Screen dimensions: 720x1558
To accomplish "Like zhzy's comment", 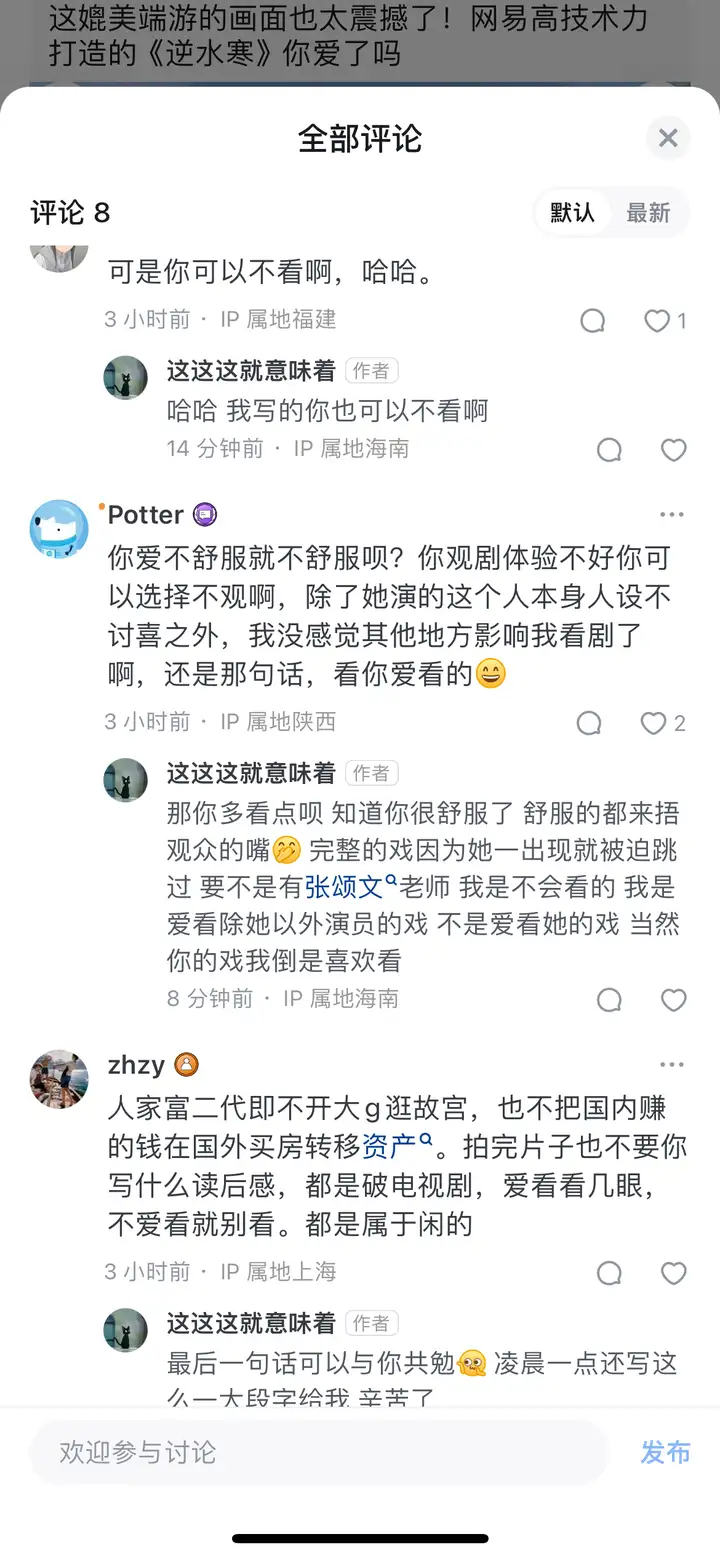I will tap(674, 1273).
